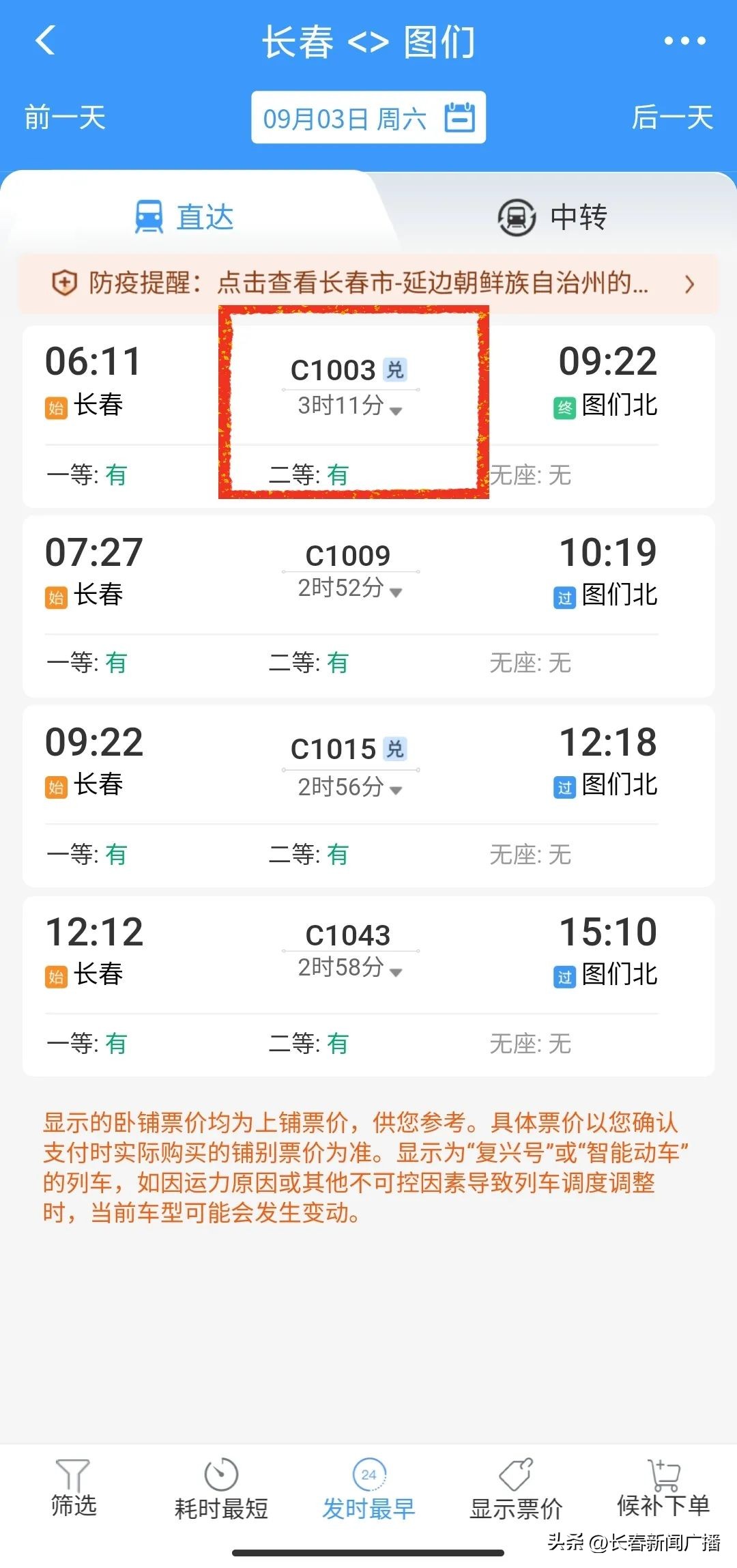Show ticket prices (显示票价)
Image resolution: width=737 pixels, height=1568 pixels.
tap(516, 1505)
